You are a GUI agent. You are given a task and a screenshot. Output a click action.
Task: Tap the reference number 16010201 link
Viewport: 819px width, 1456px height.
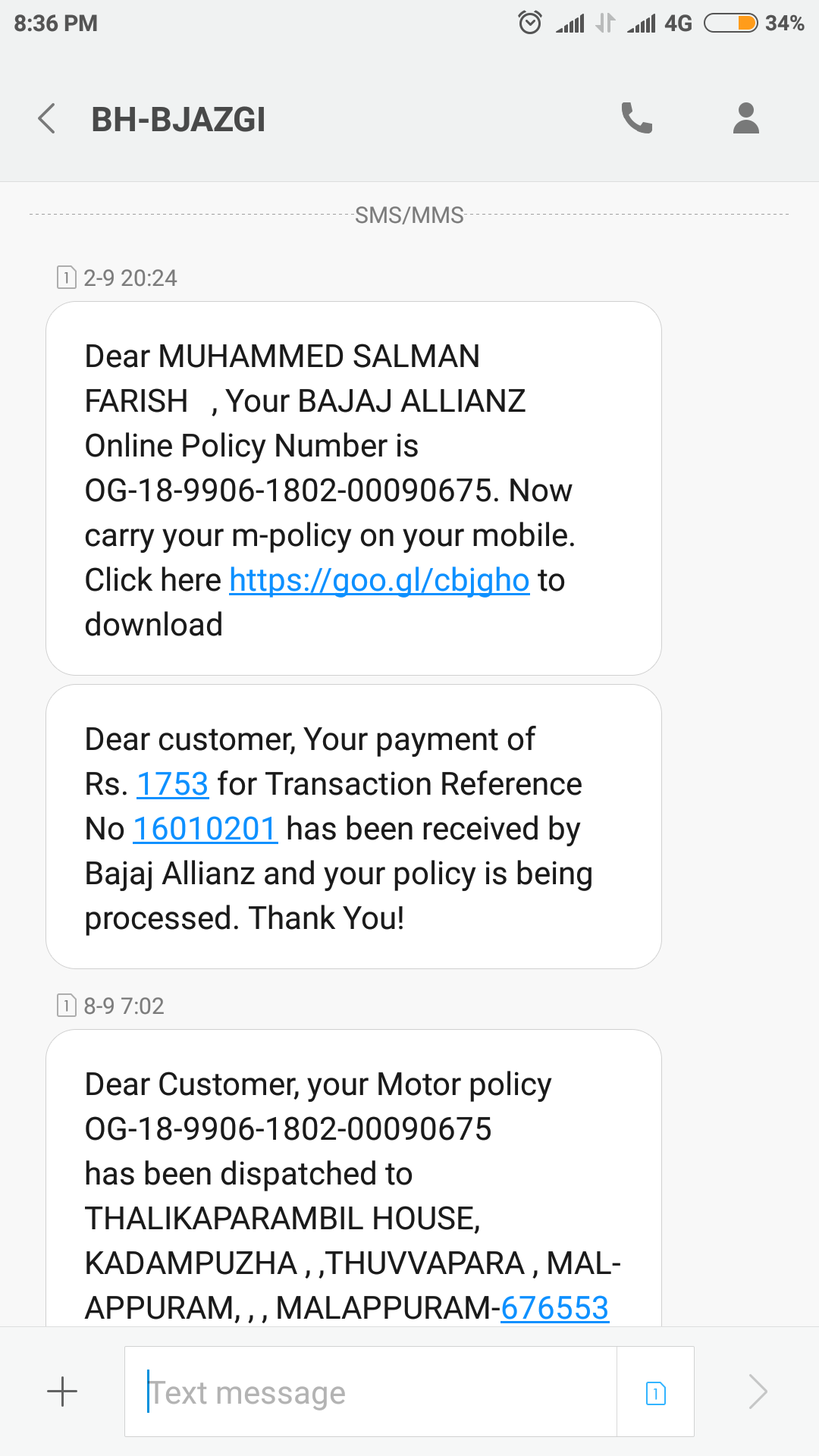pyautogui.click(x=205, y=829)
